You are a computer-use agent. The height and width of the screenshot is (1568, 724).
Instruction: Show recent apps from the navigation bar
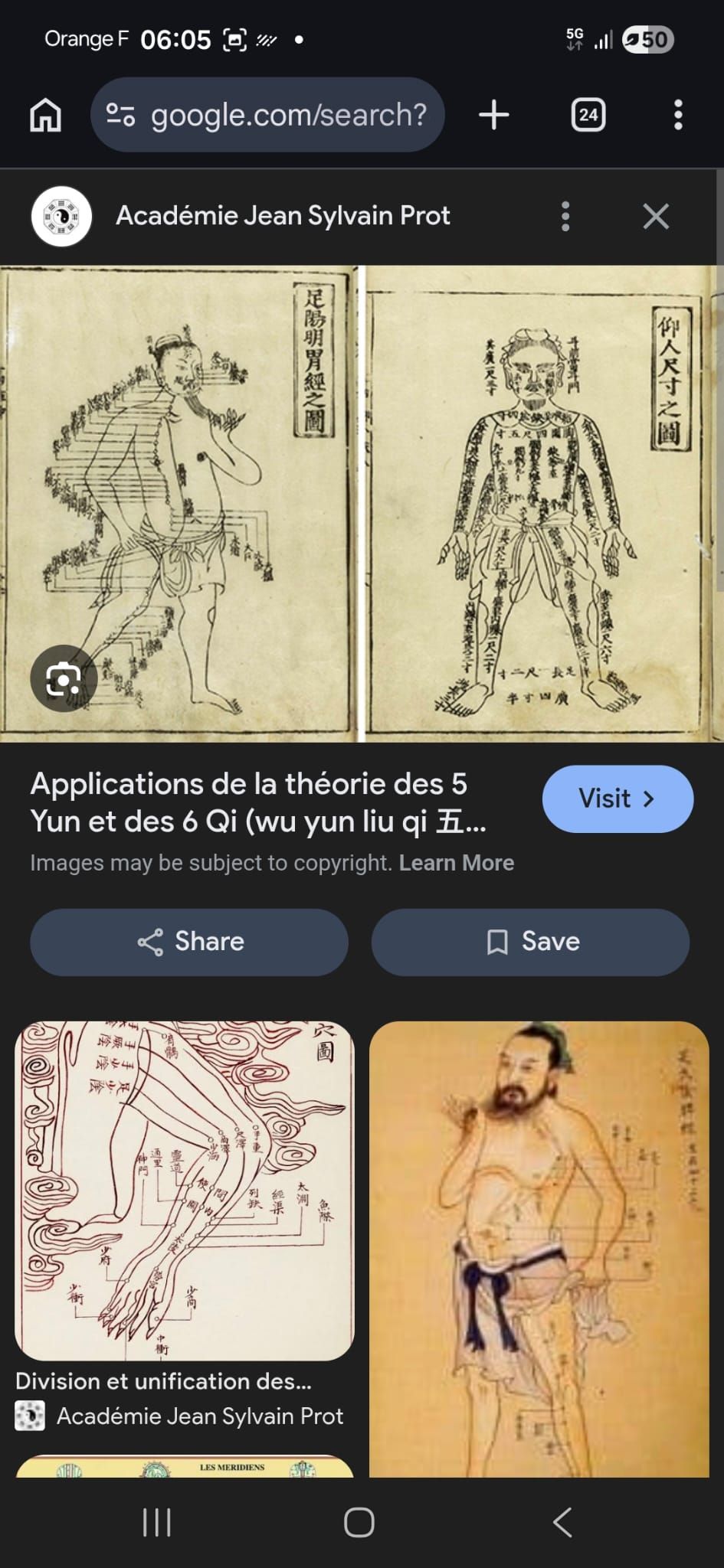[x=157, y=1522]
